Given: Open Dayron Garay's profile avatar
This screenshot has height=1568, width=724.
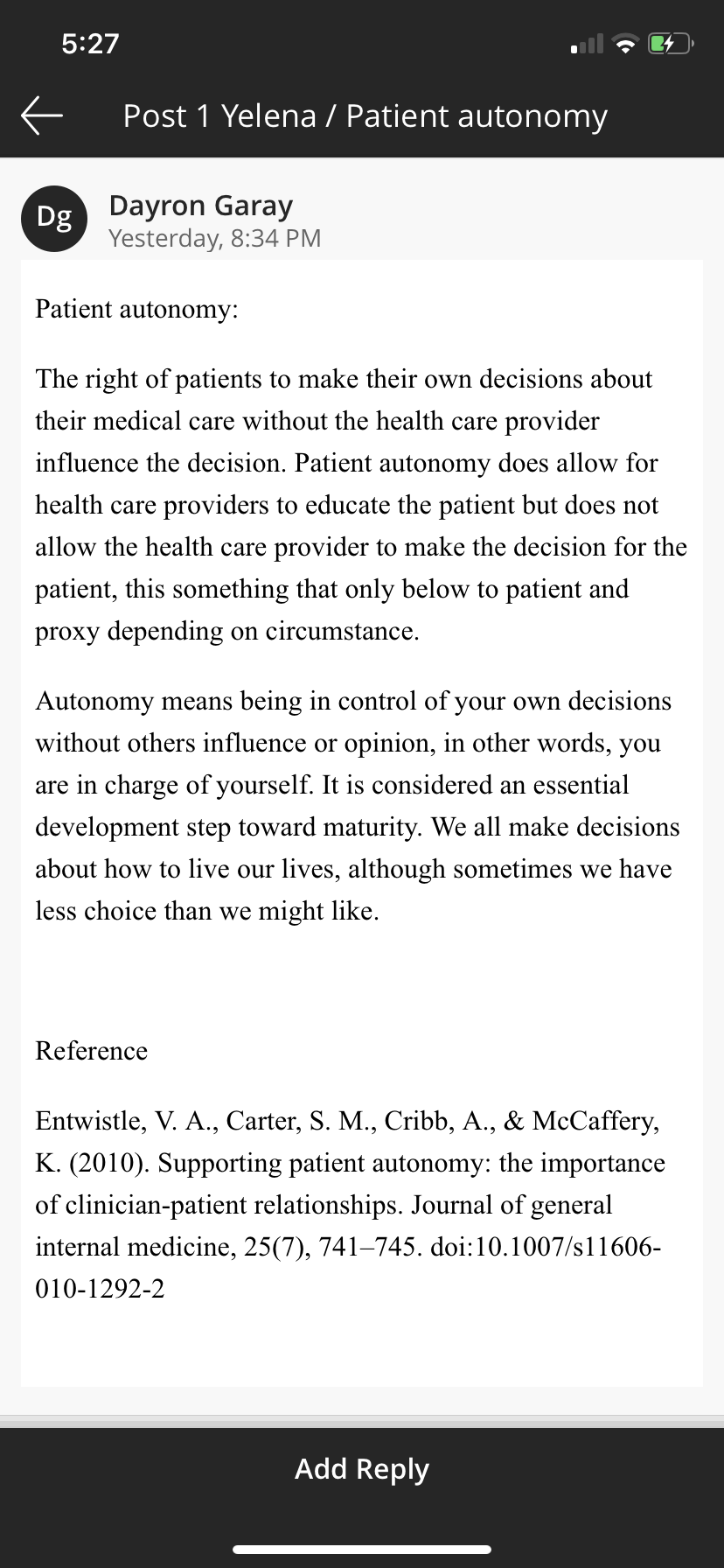Looking at the screenshot, I should point(54,219).
